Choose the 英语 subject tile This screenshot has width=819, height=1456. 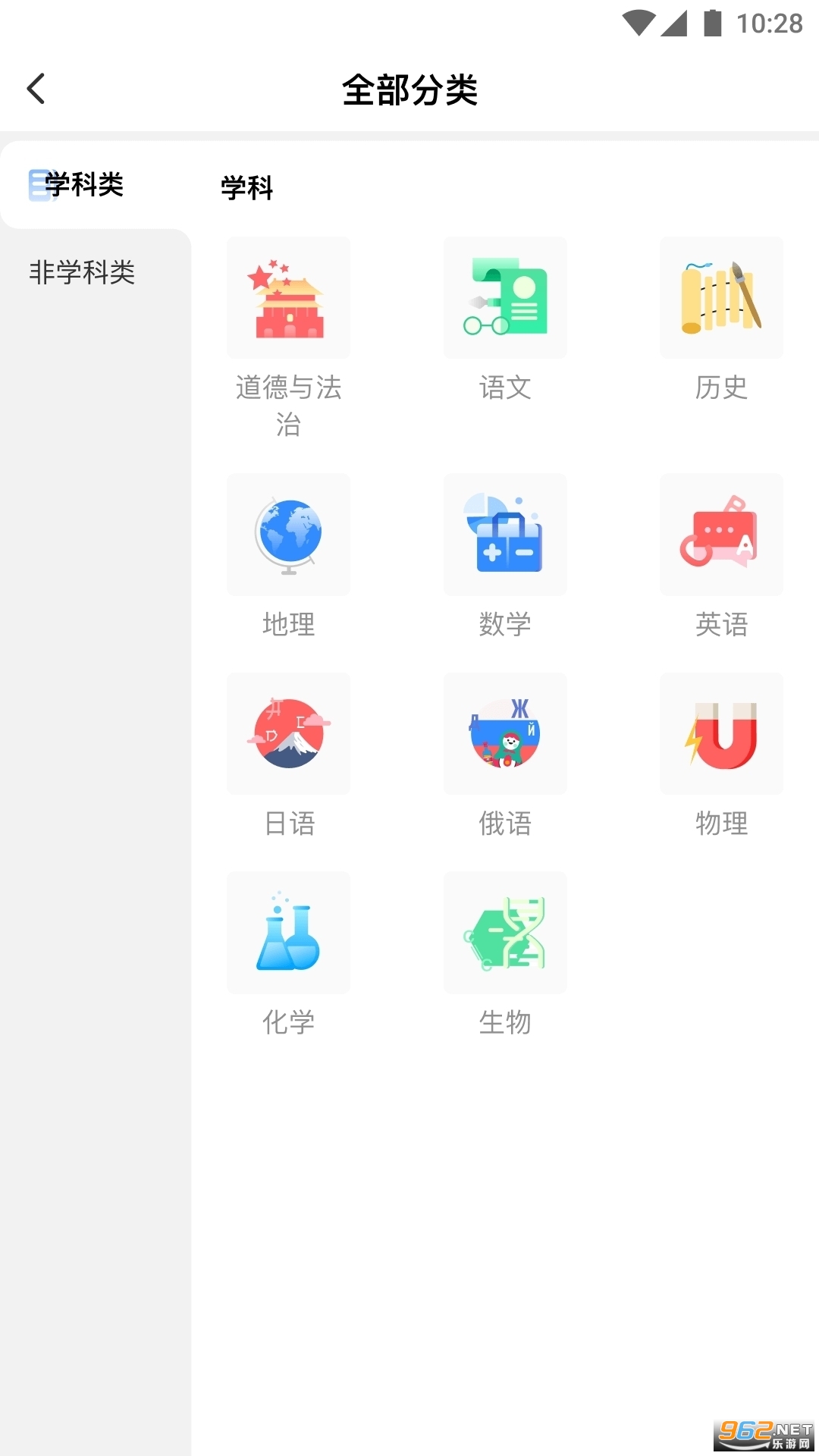(x=721, y=535)
